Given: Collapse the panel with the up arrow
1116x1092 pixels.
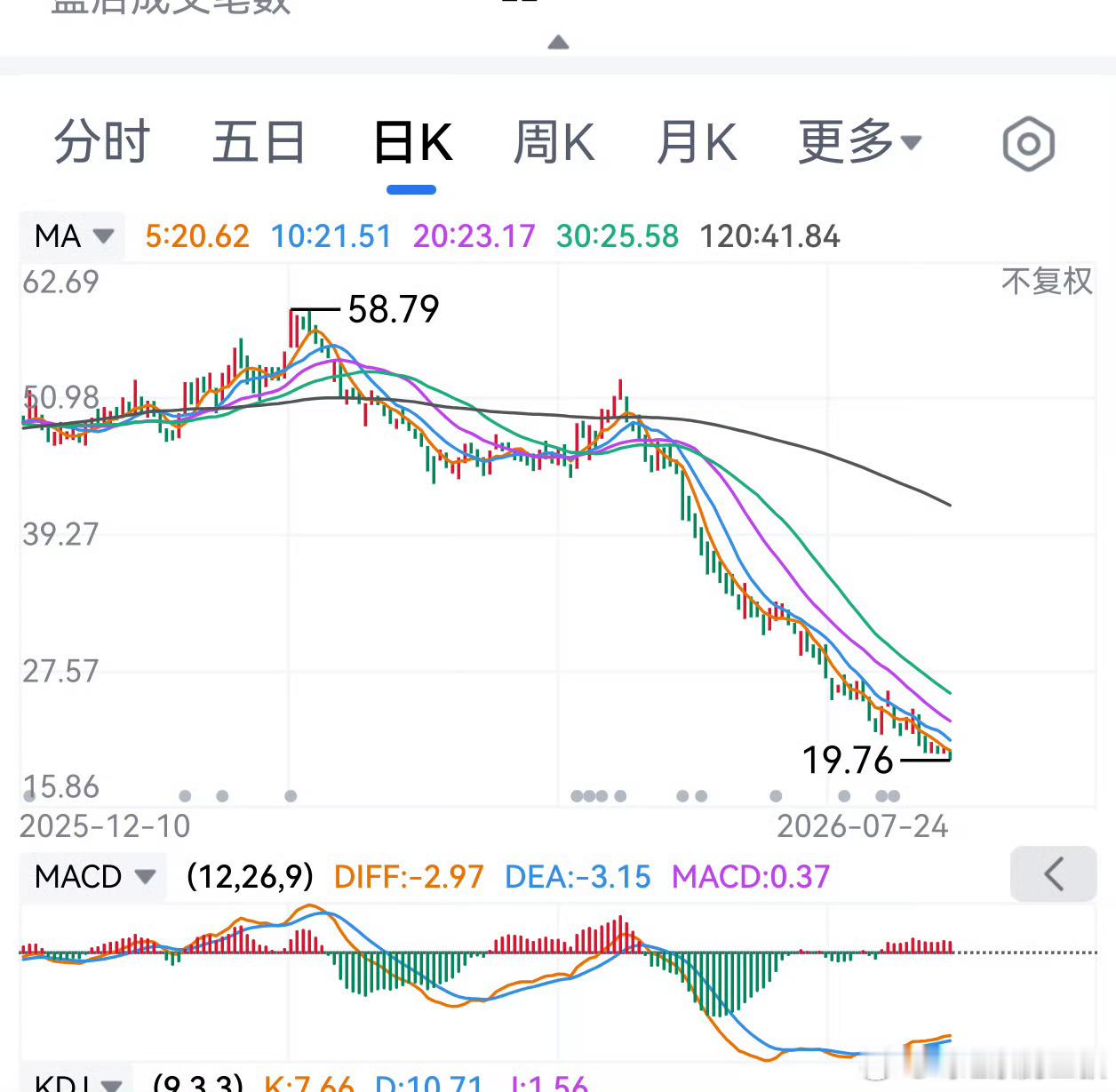Looking at the screenshot, I should [558, 42].
